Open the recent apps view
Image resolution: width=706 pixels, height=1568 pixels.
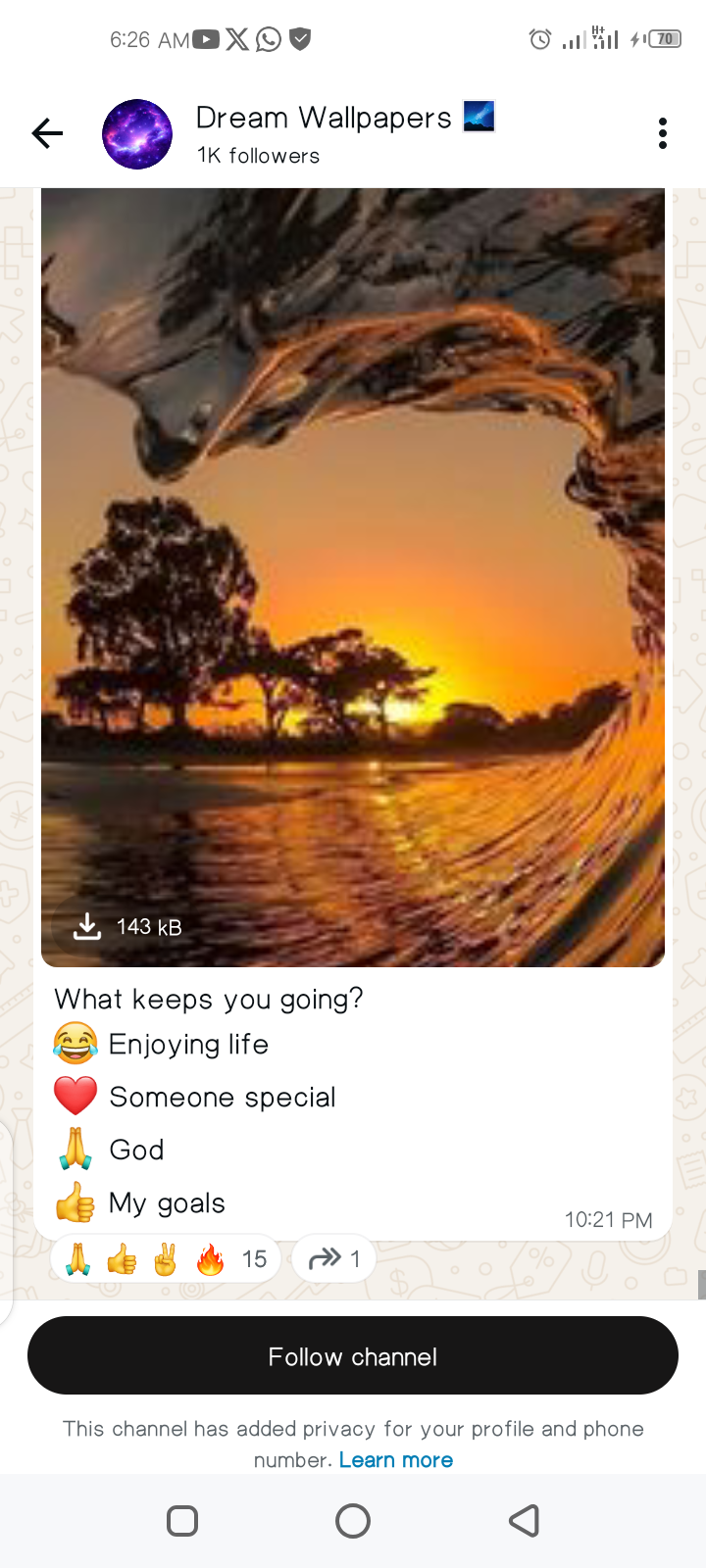tap(182, 1521)
